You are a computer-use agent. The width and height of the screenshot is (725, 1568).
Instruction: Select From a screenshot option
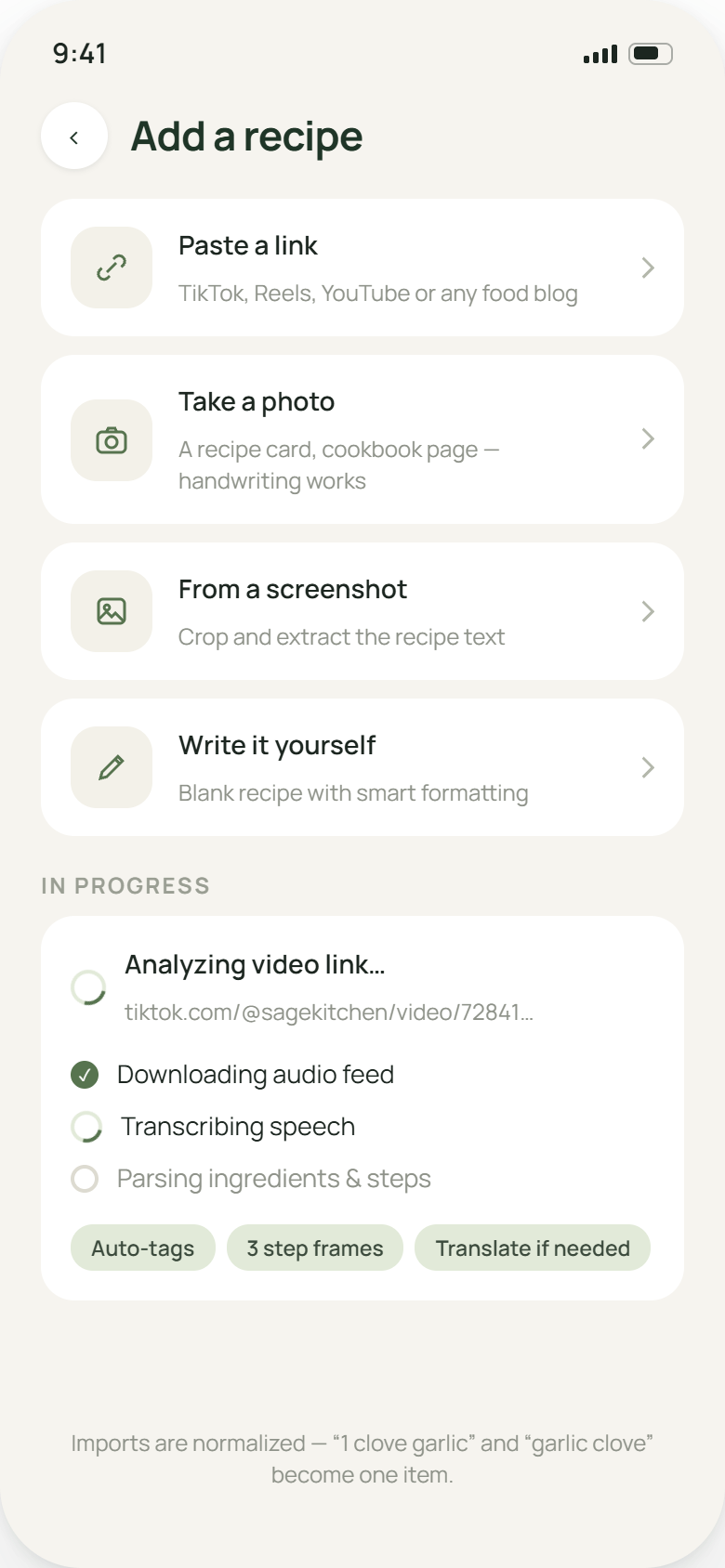pyautogui.click(x=362, y=611)
